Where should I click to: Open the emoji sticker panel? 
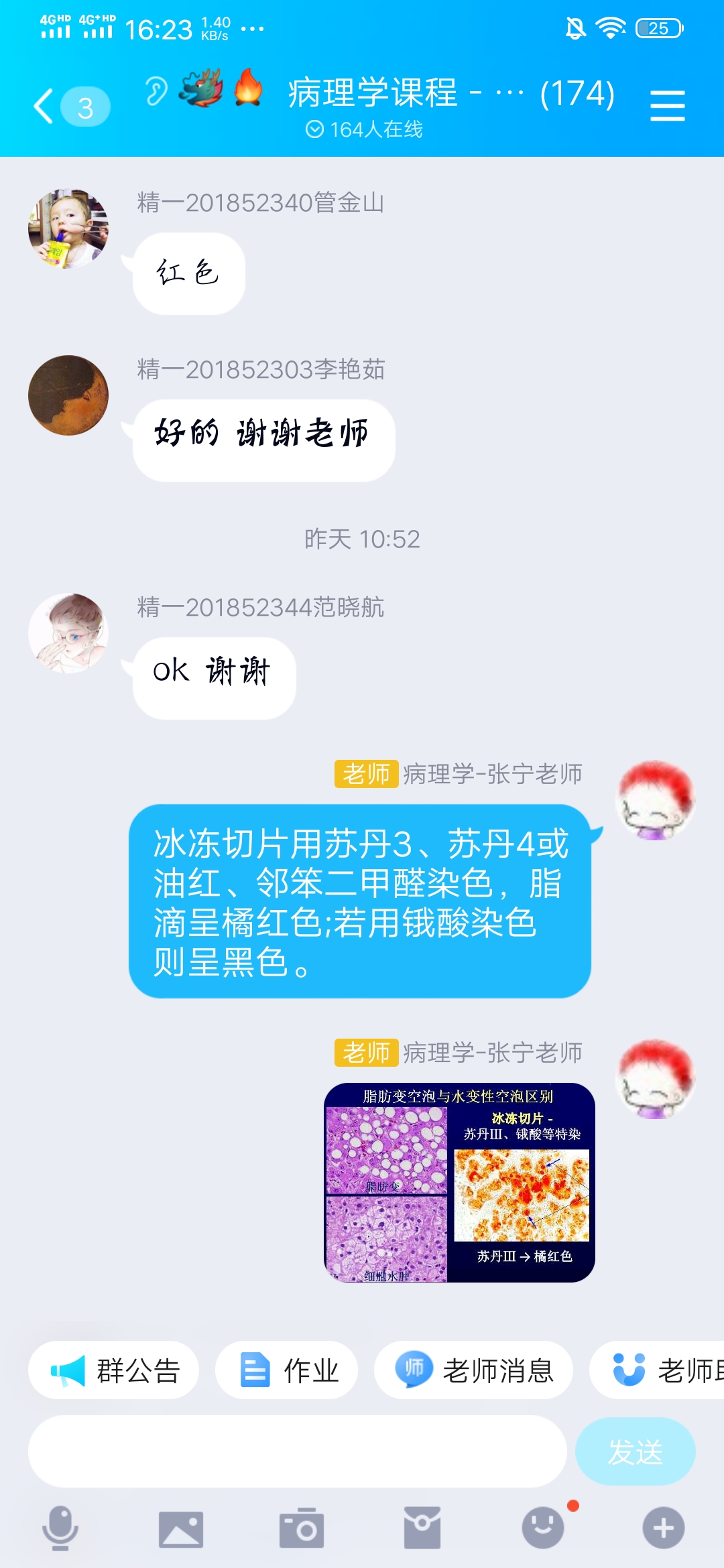pos(543,1528)
